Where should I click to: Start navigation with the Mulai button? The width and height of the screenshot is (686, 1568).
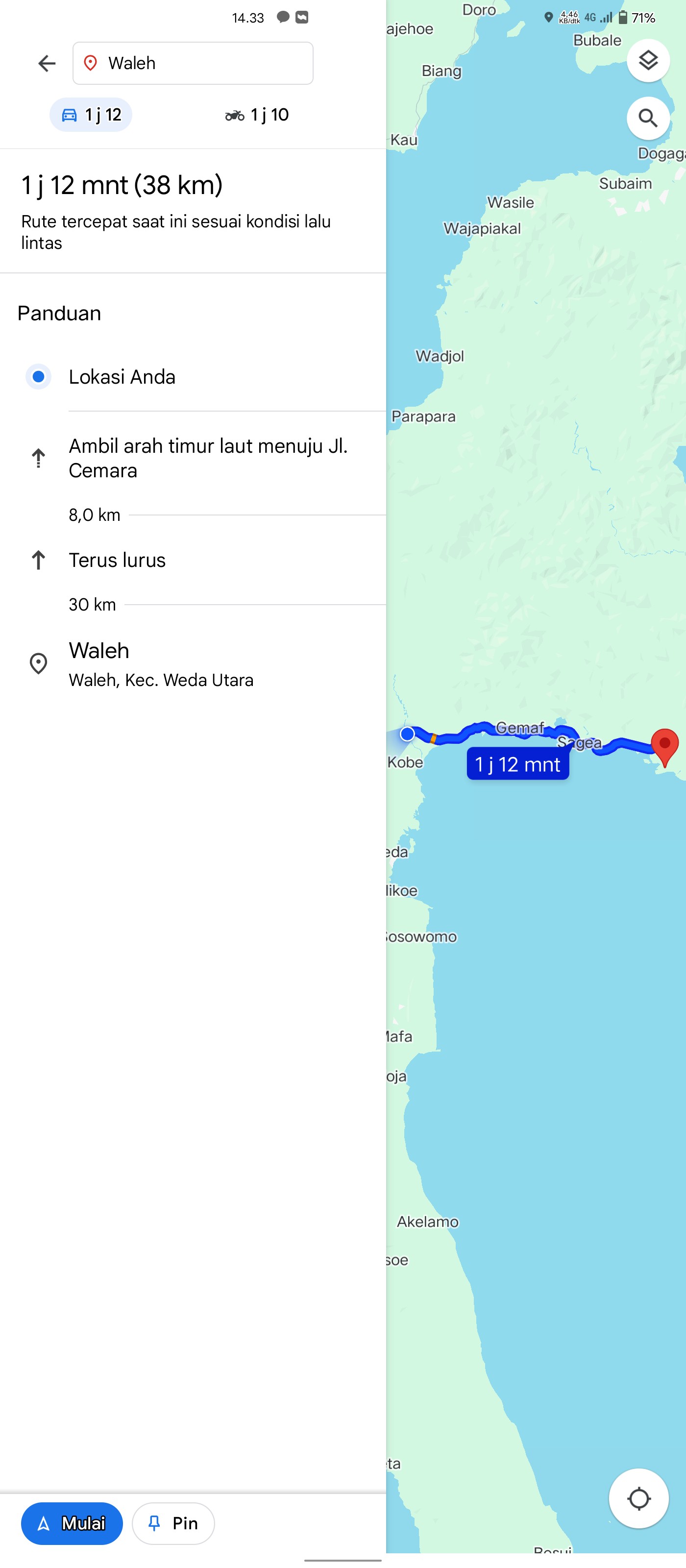point(72,1523)
